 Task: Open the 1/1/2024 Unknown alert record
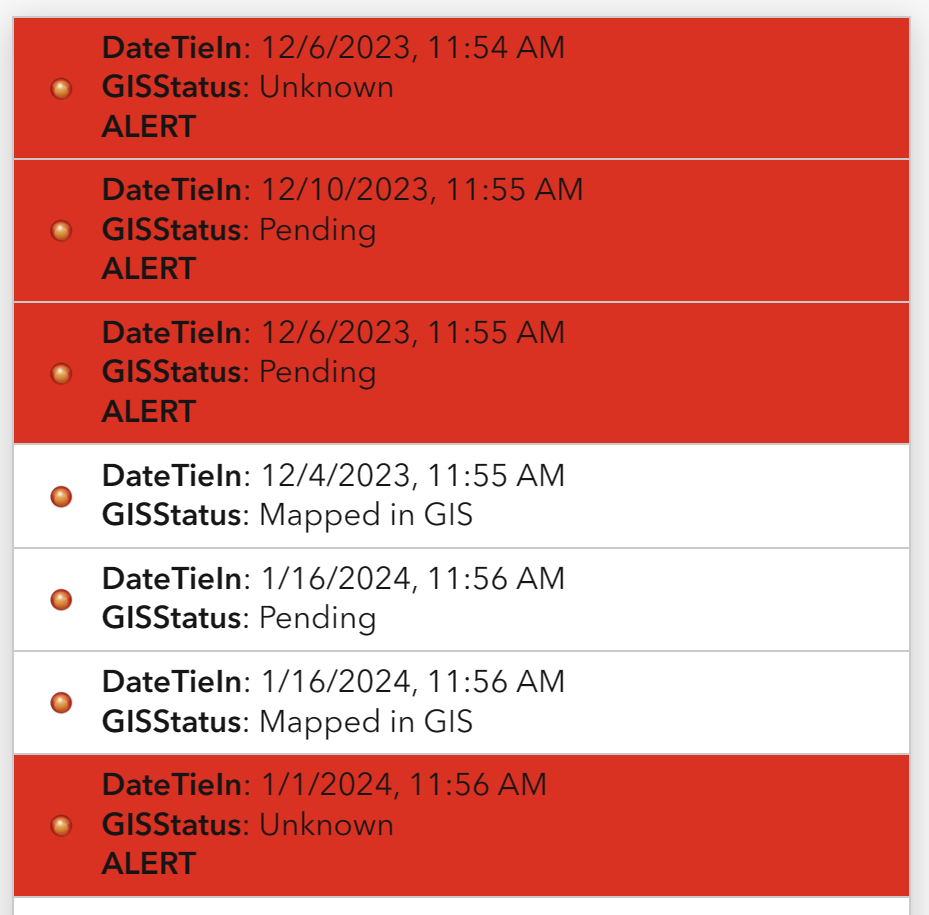coord(460,825)
